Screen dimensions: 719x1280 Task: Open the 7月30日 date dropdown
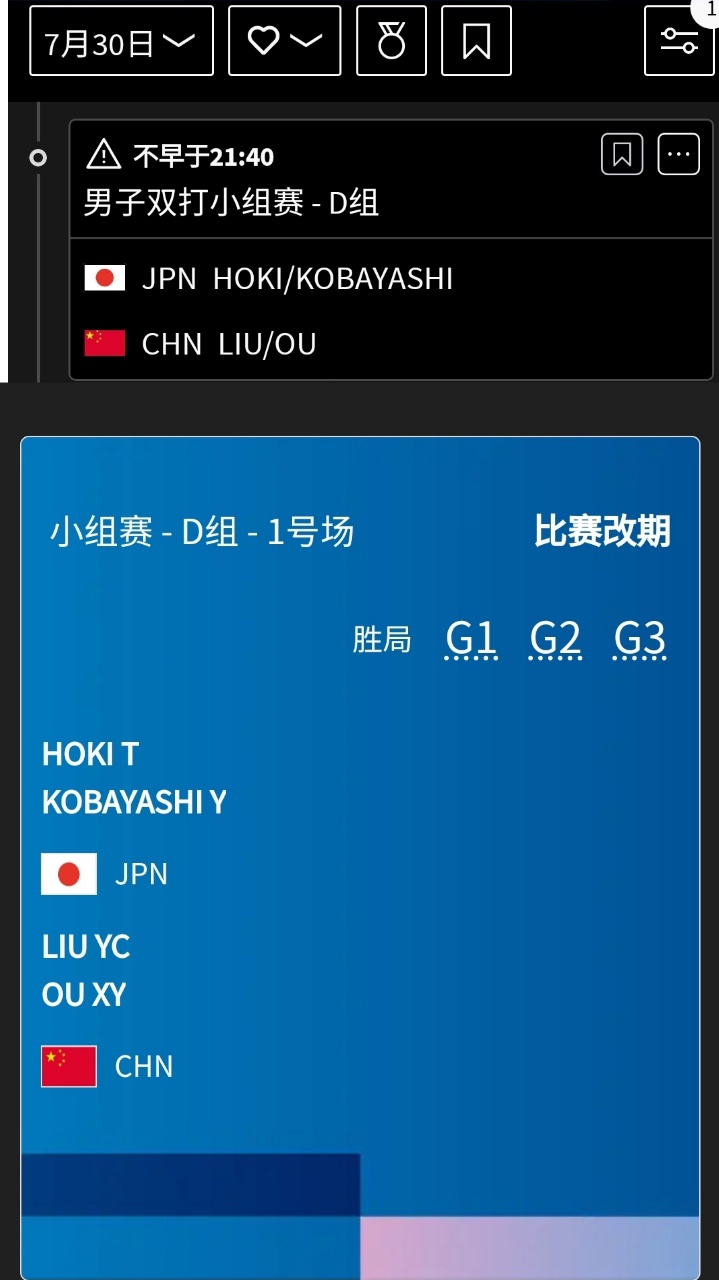pos(121,41)
